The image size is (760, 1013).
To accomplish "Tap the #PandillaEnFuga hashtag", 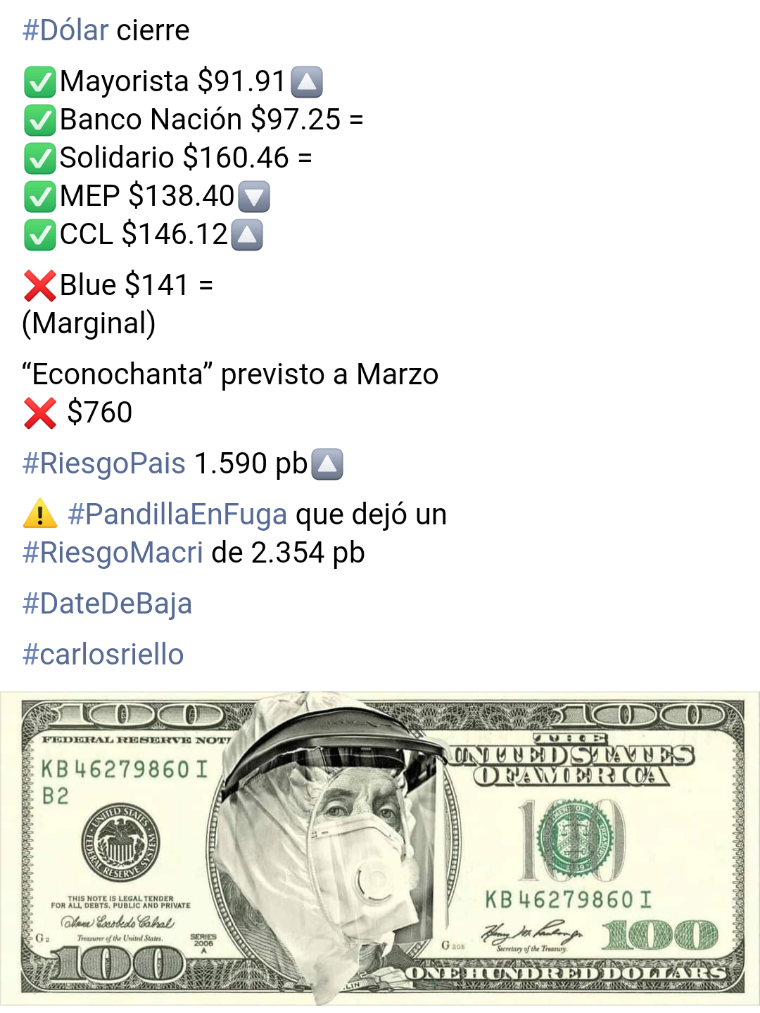I will [177, 515].
